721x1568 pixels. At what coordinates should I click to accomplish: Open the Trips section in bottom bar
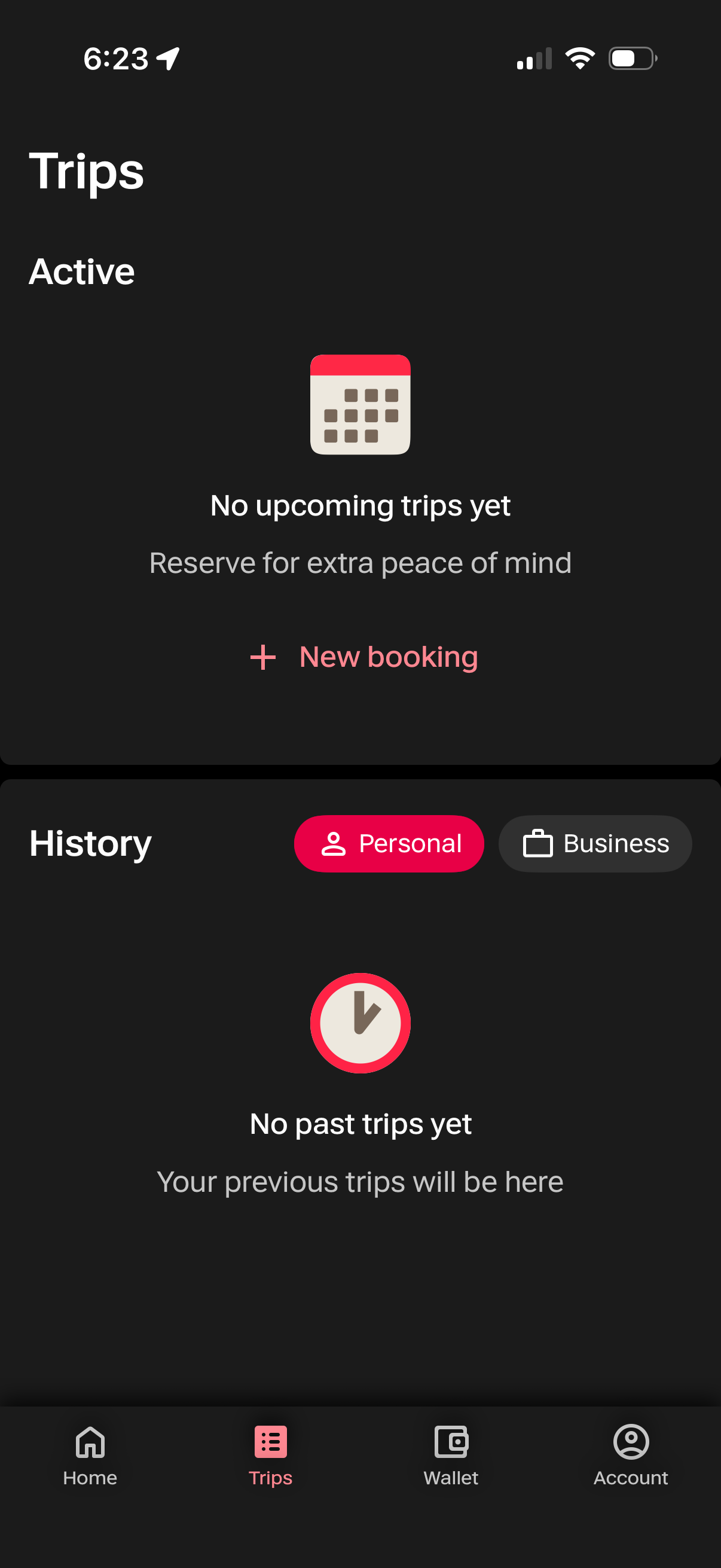pyautogui.click(x=270, y=1458)
